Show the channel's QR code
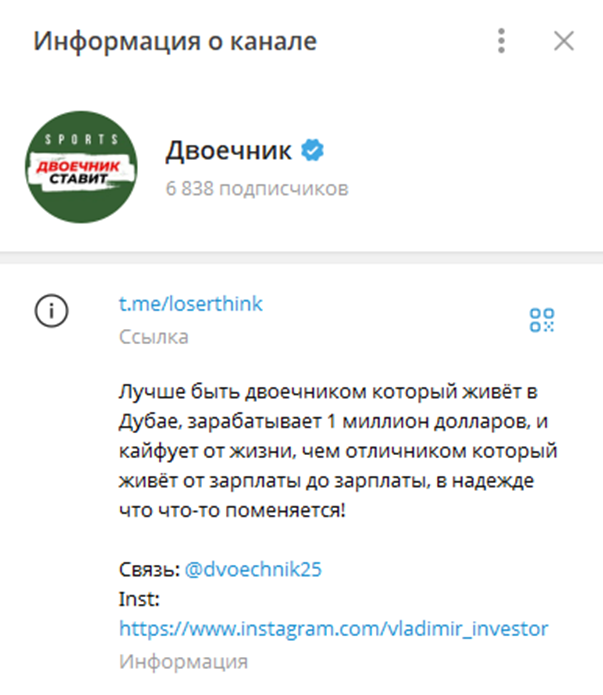603x695 pixels. click(x=542, y=319)
